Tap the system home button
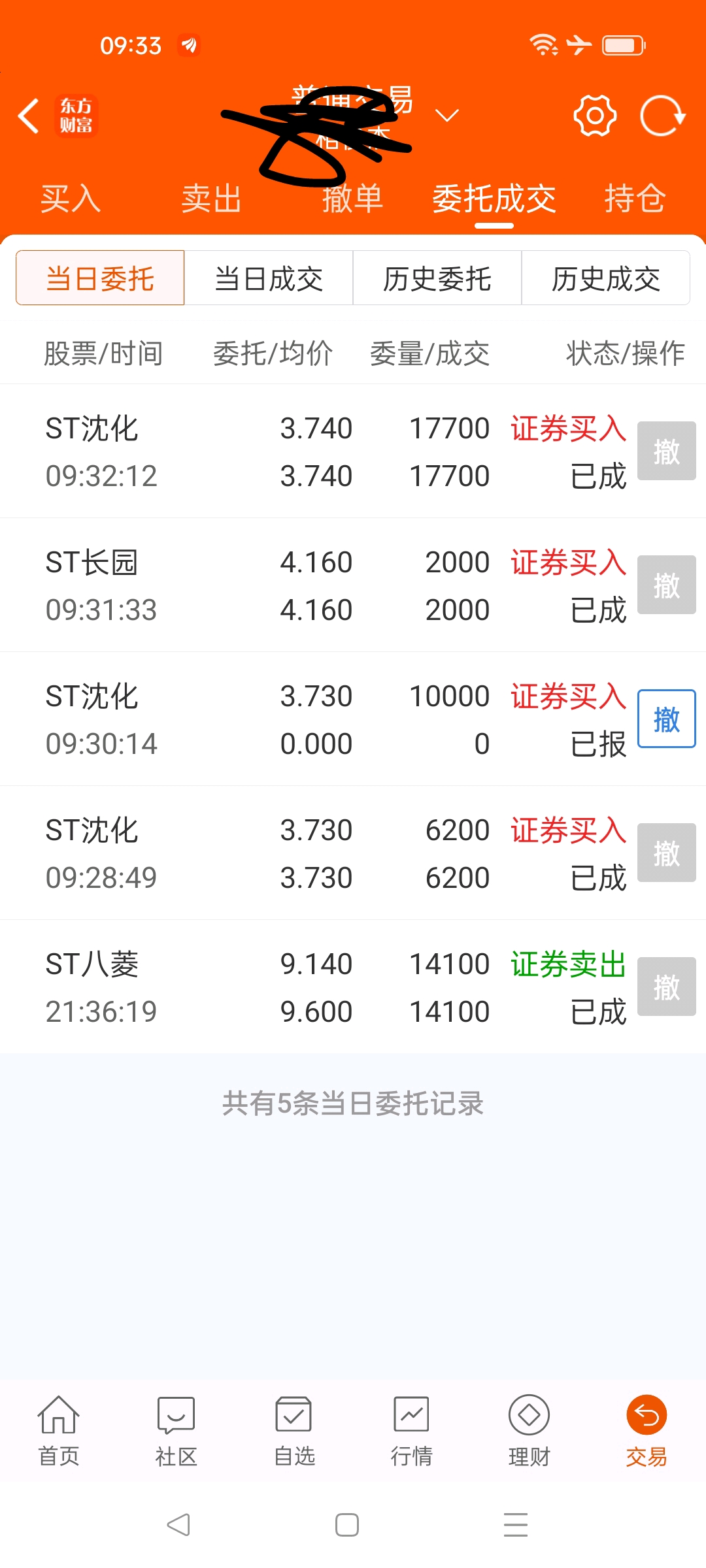706x1568 pixels. (x=347, y=1525)
